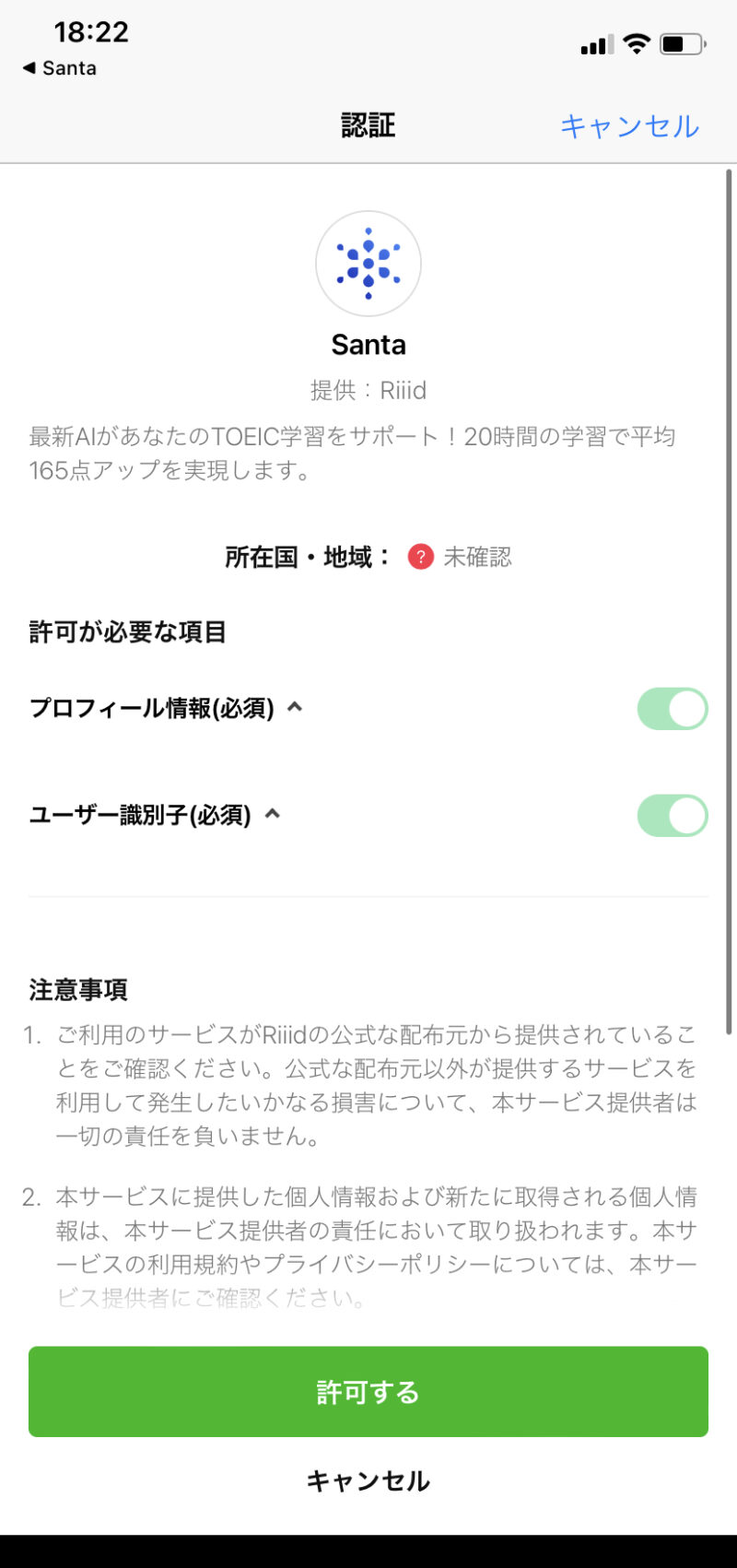The height and width of the screenshot is (1568, 737).
Task: Toggle the プロフィール情報(必須) switch
Action: pyautogui.click(x=673, y=709)
